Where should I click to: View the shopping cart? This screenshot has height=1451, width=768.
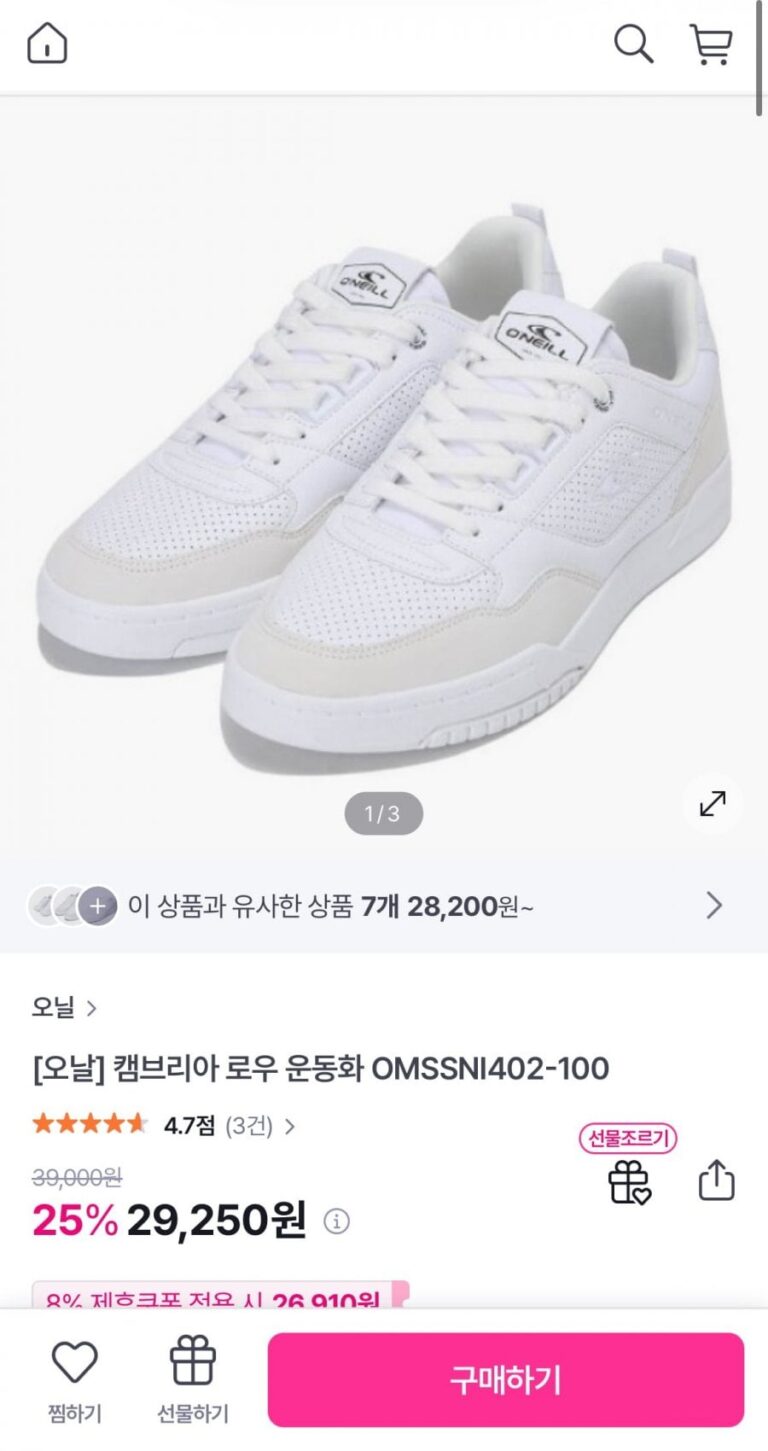click(711, 45)
